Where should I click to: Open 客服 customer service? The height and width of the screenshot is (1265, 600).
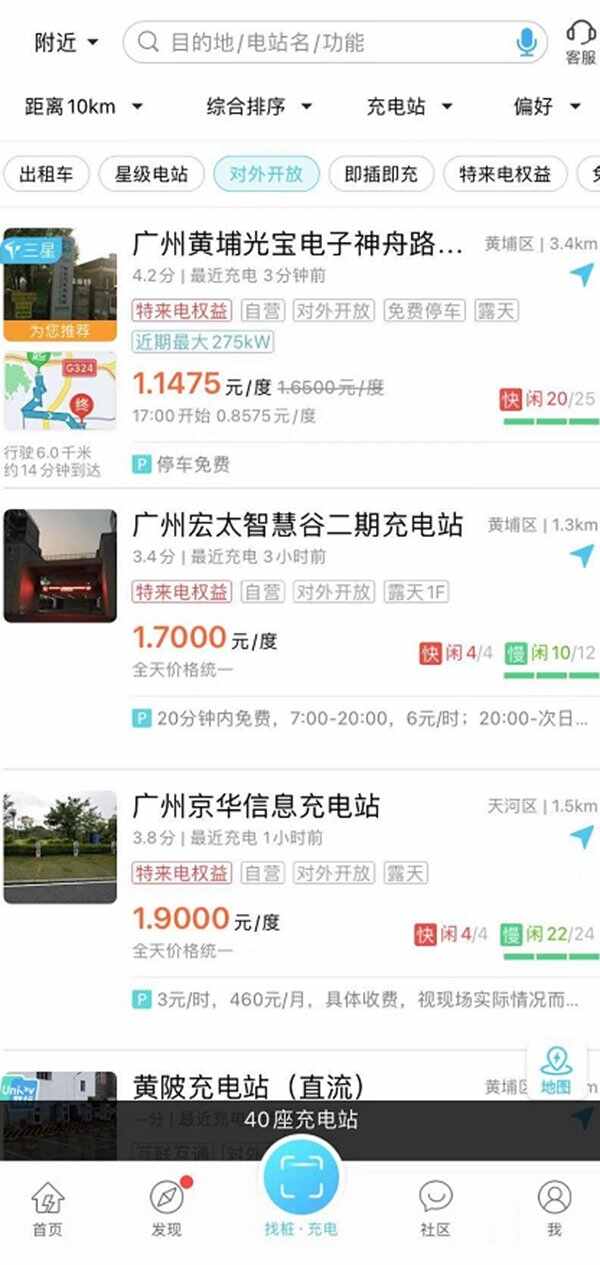(580, 43)
